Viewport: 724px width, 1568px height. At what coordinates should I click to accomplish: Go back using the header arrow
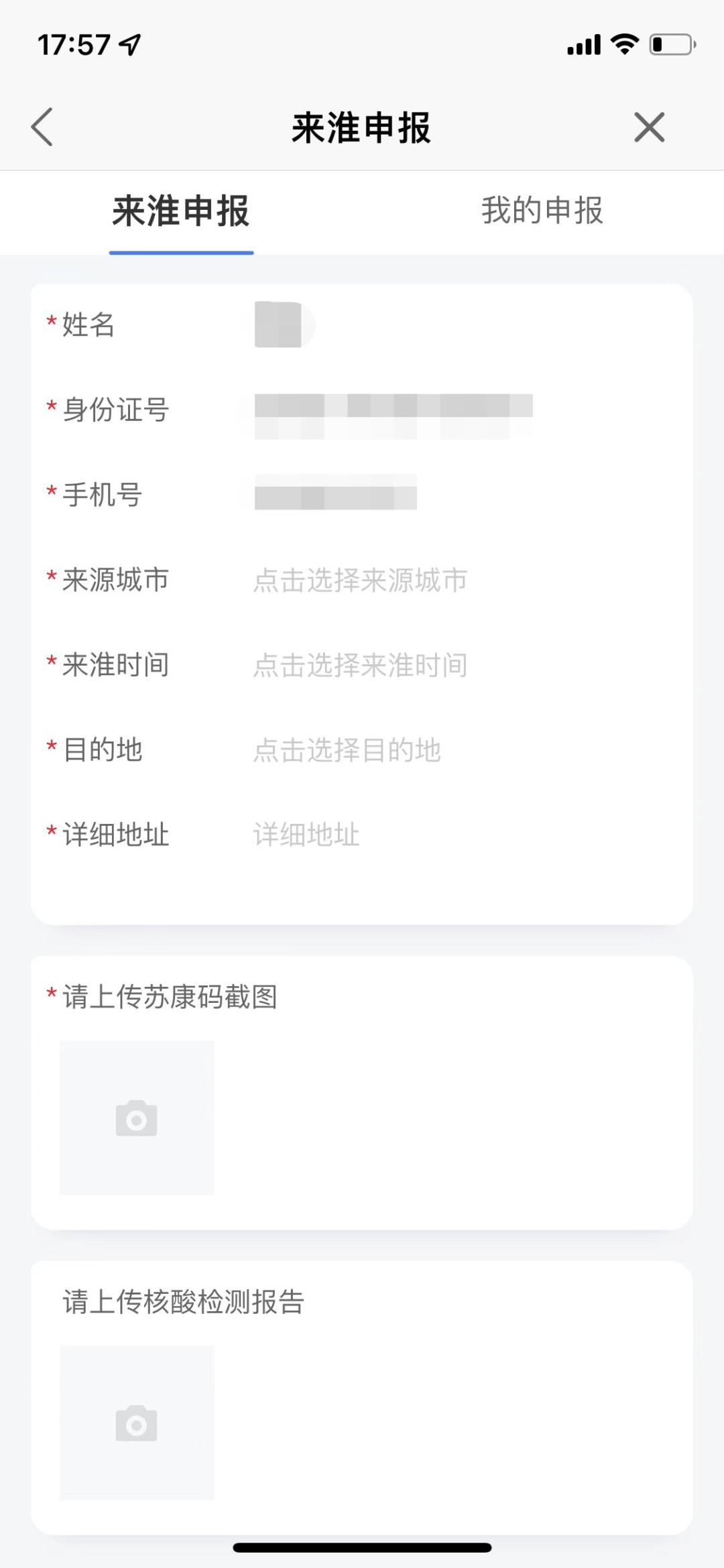[42, 127]
